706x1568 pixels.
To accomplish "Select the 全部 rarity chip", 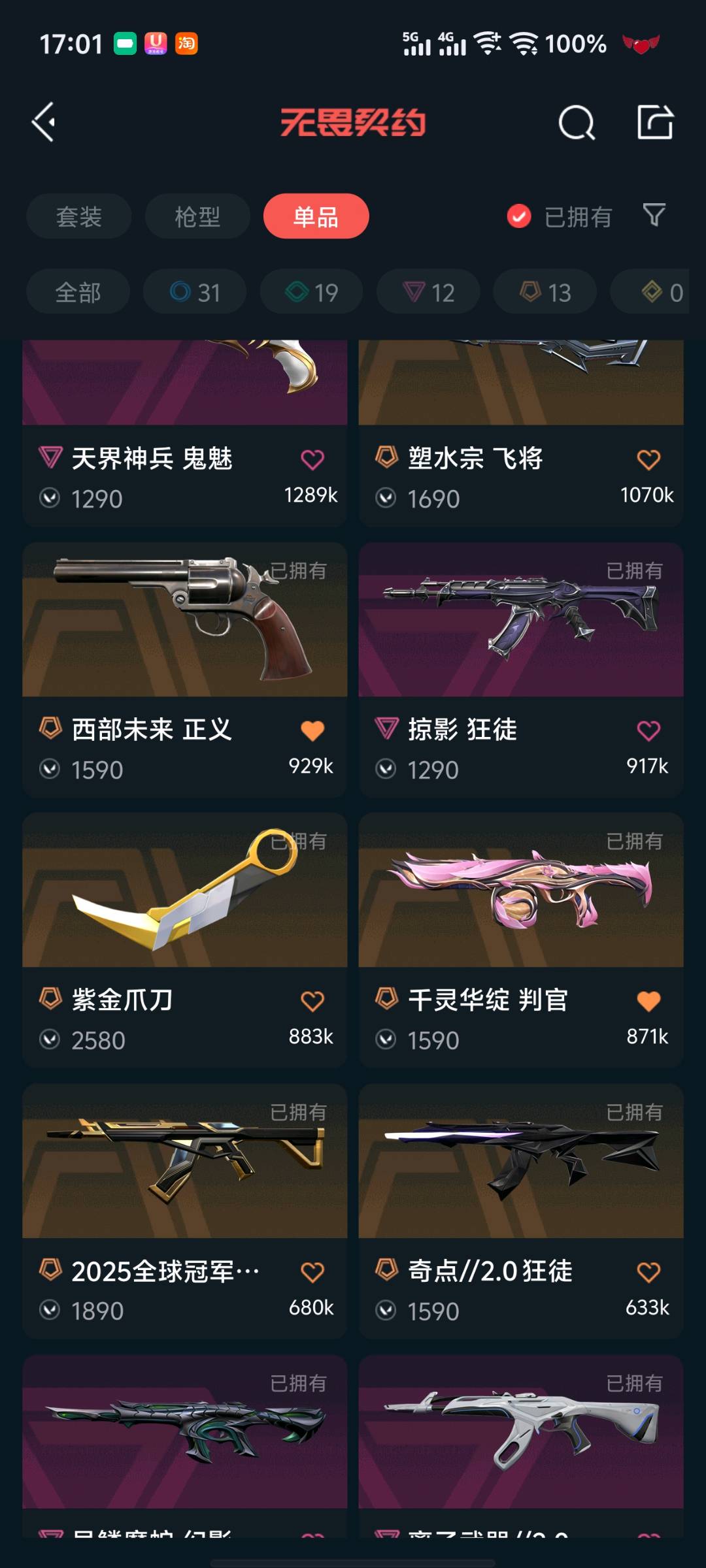I will tap(78, 292).
